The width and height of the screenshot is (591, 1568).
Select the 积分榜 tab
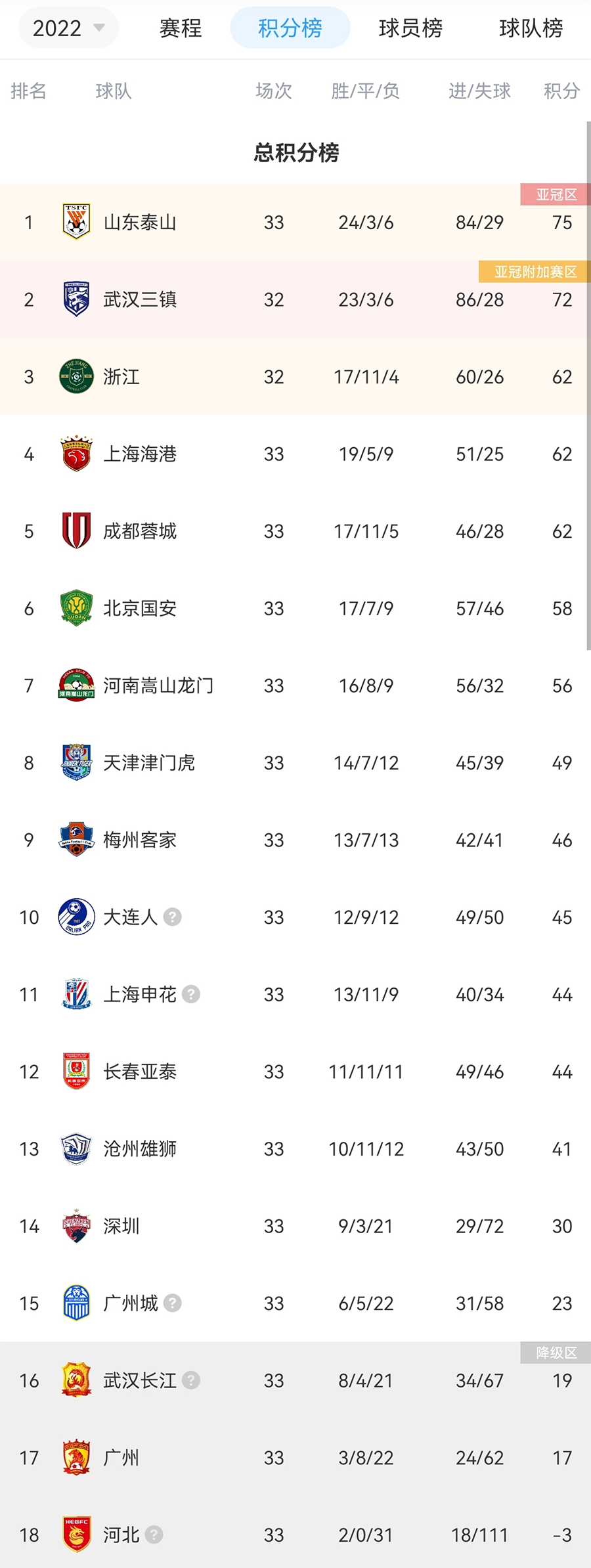click(x=290, y=28)
